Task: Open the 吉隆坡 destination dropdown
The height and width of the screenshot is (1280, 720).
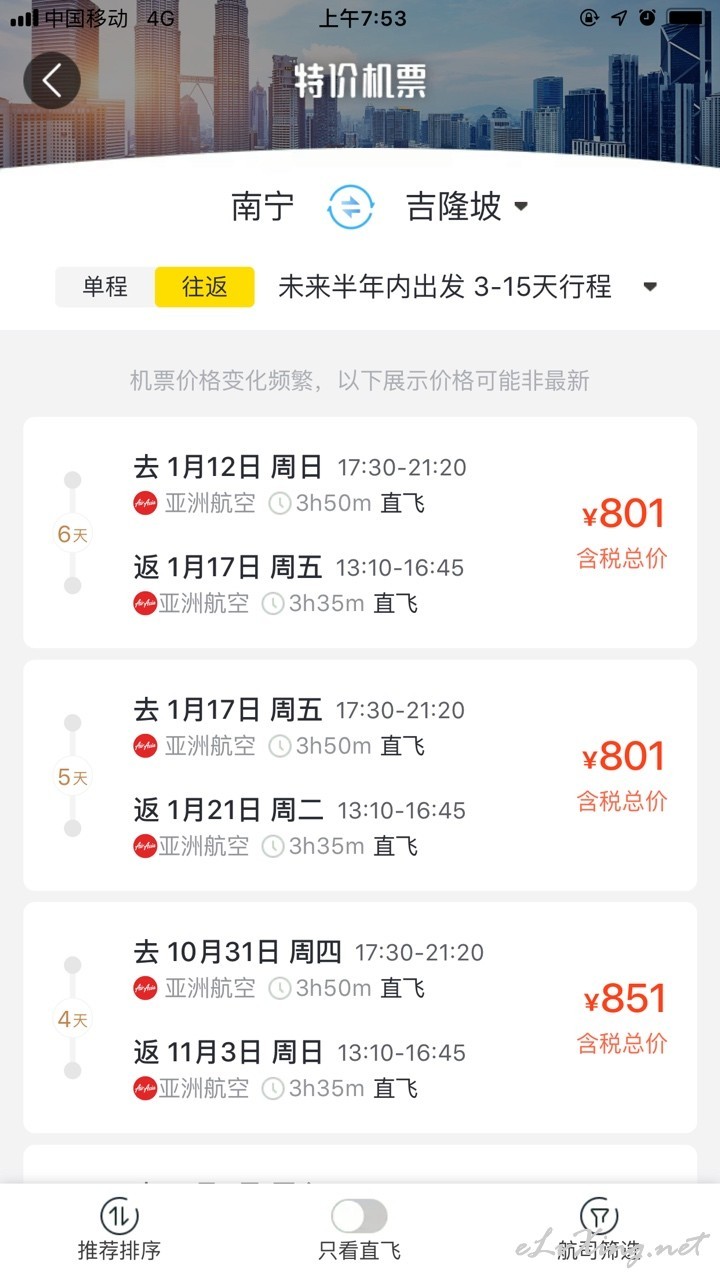Action: click(467, 208)
